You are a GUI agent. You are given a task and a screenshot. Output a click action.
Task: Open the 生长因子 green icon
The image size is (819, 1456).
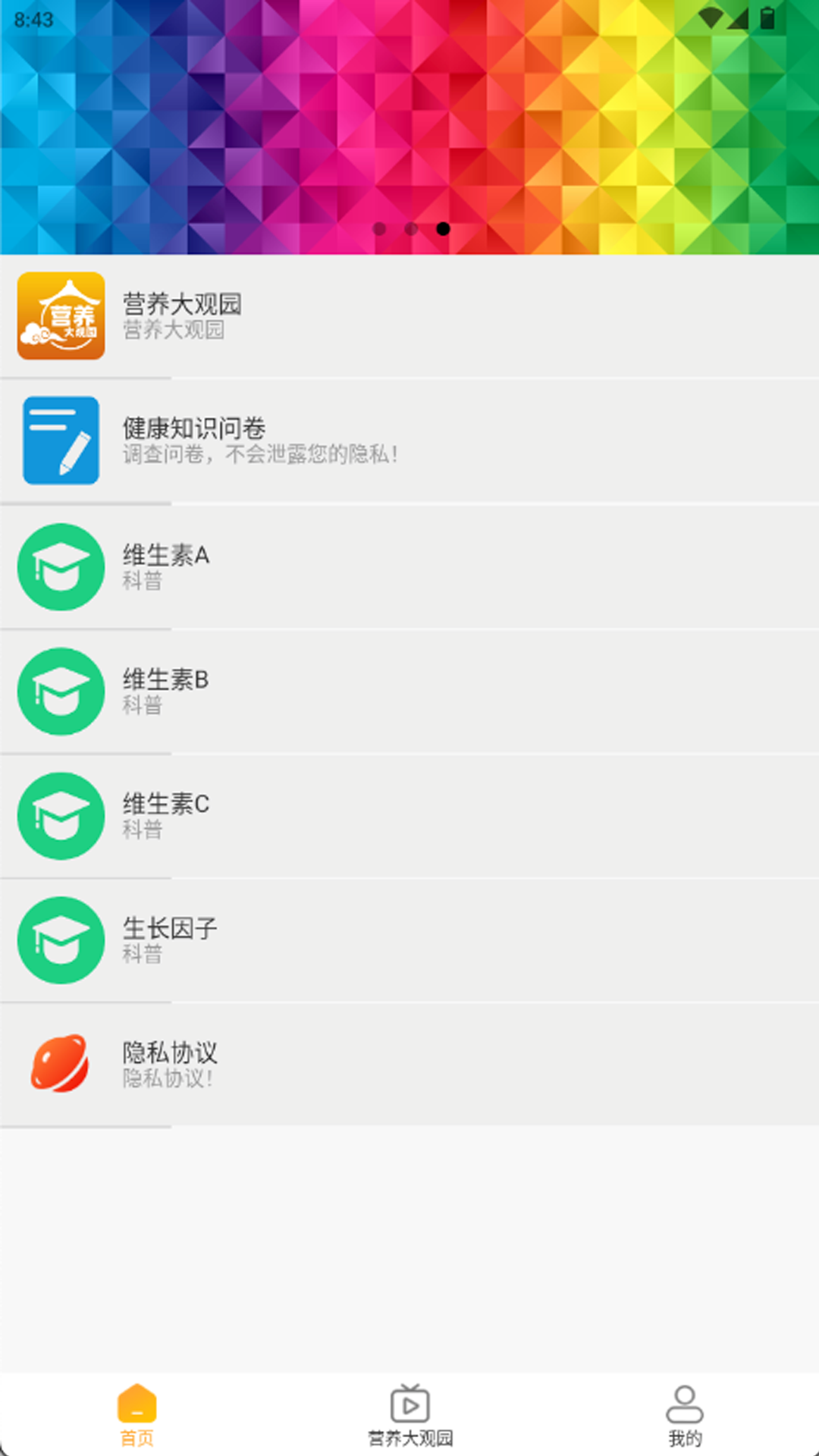61,940
